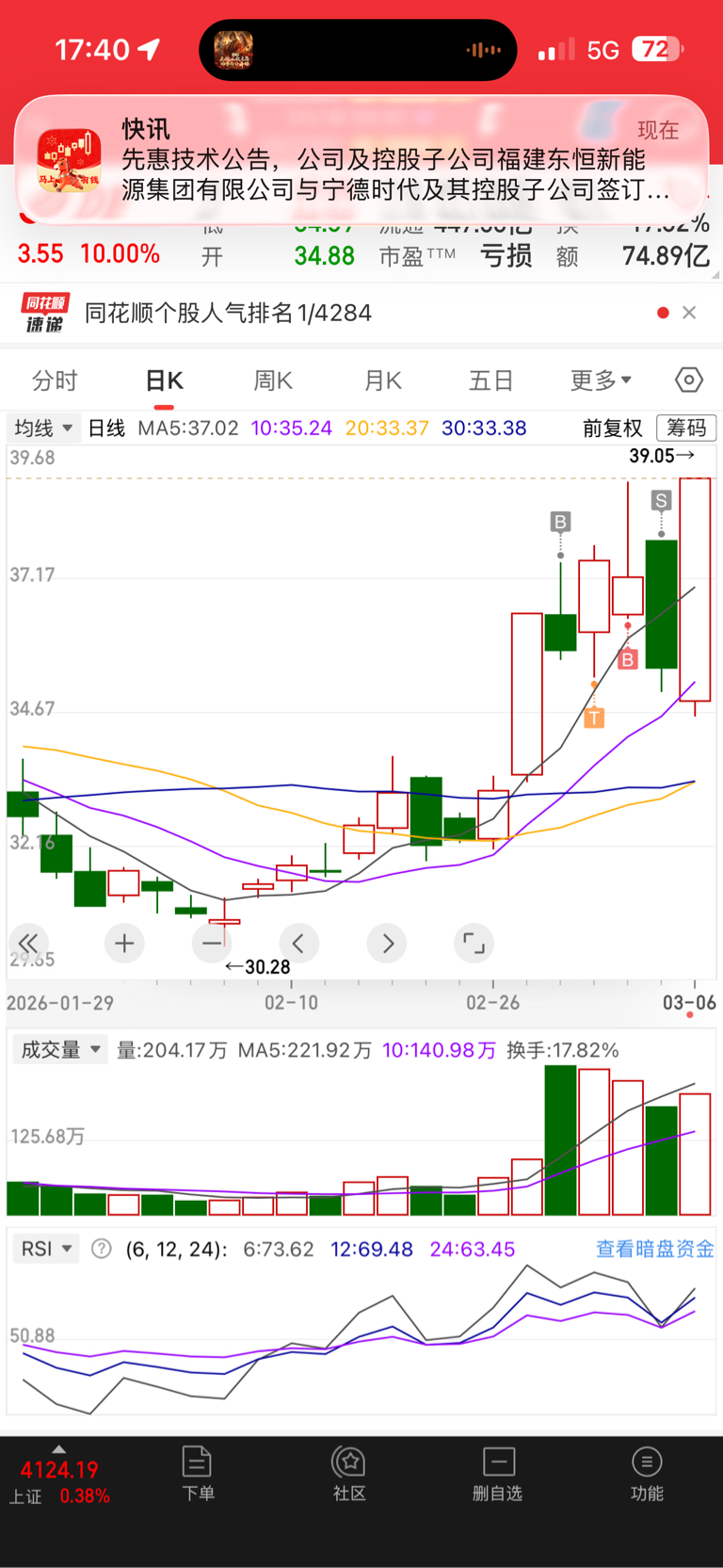Image resolution: width=723 pixels, height=1568 pixels.
Task: Open 下单 to place an order
Action: click(x=198, y=1474)
